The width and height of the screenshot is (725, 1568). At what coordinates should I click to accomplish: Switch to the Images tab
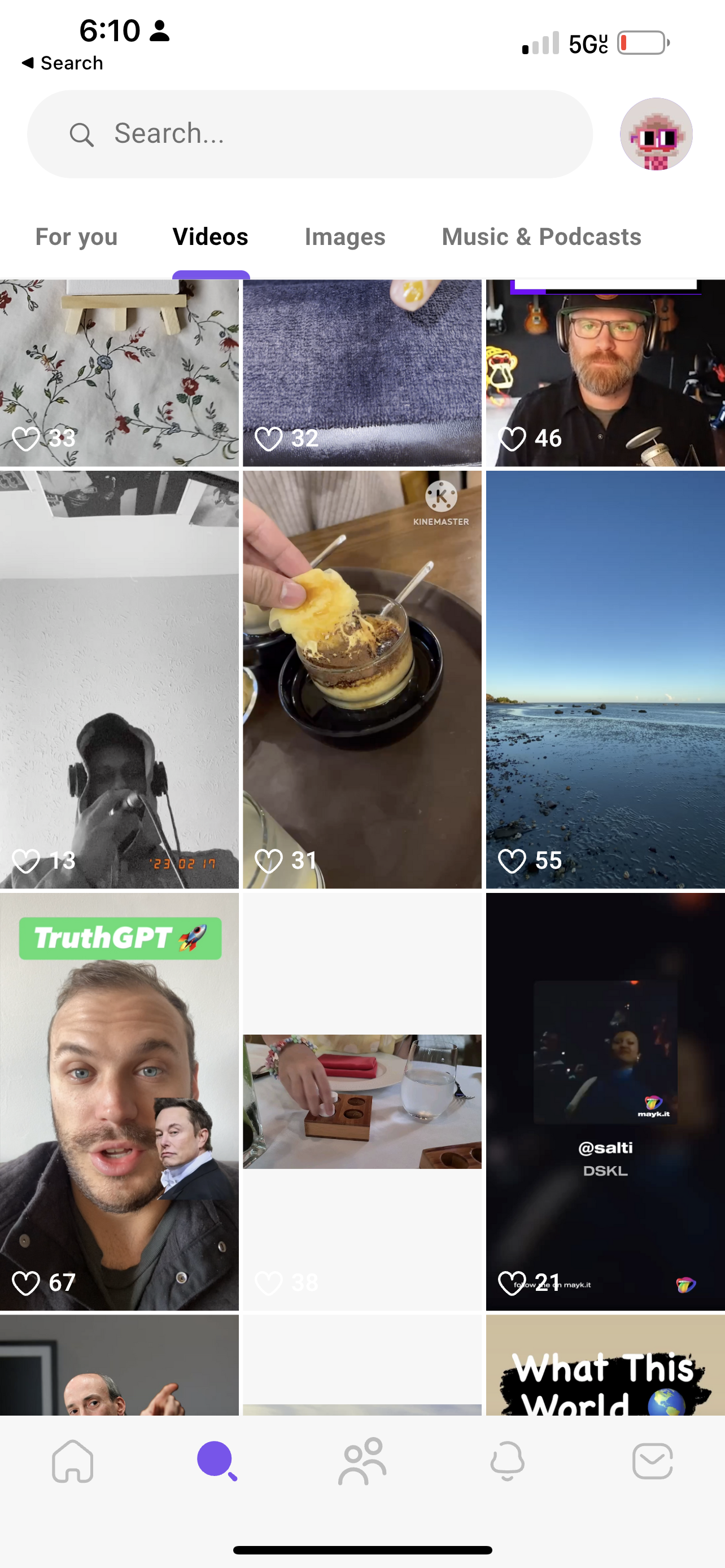pos(344,237)
